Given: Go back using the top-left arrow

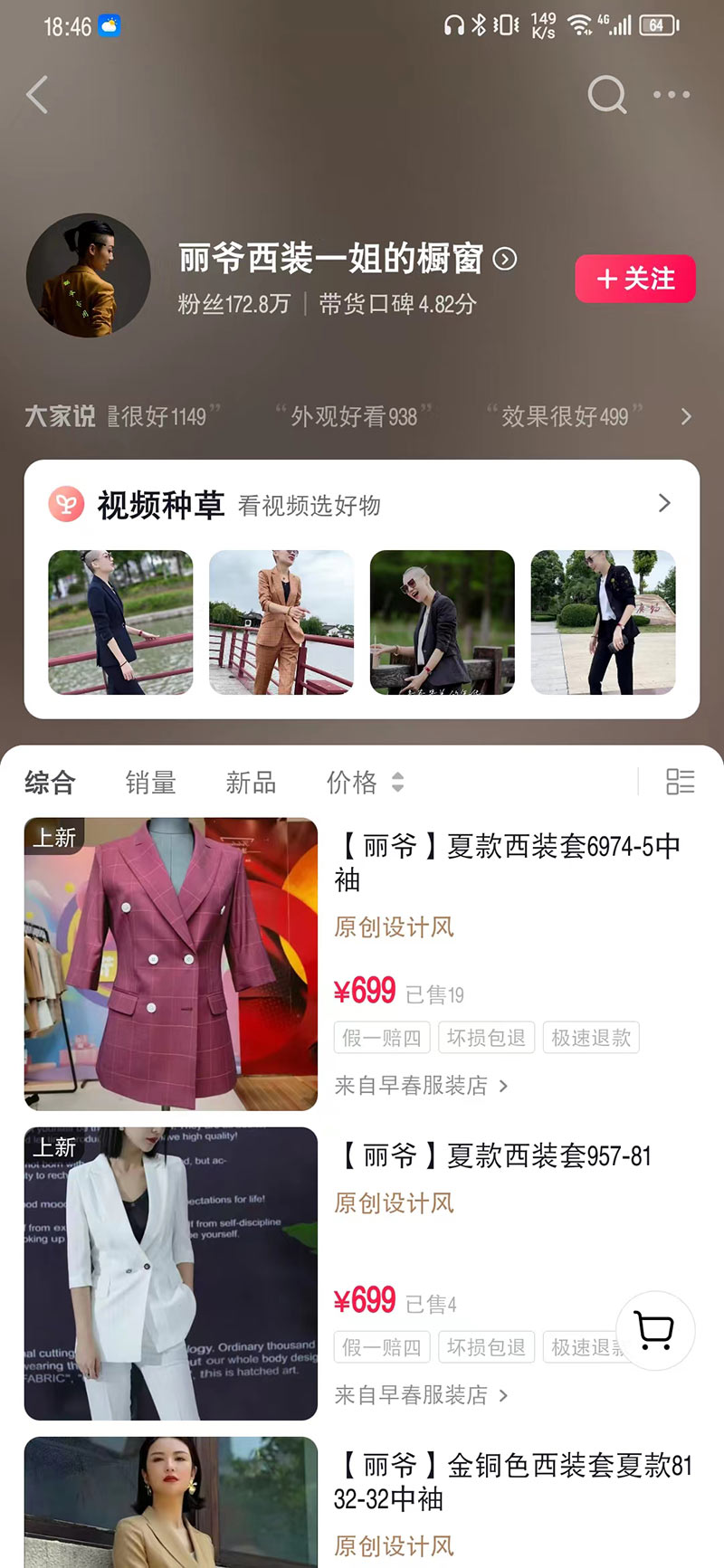Looking at the screenshot, I should point(37,95).
